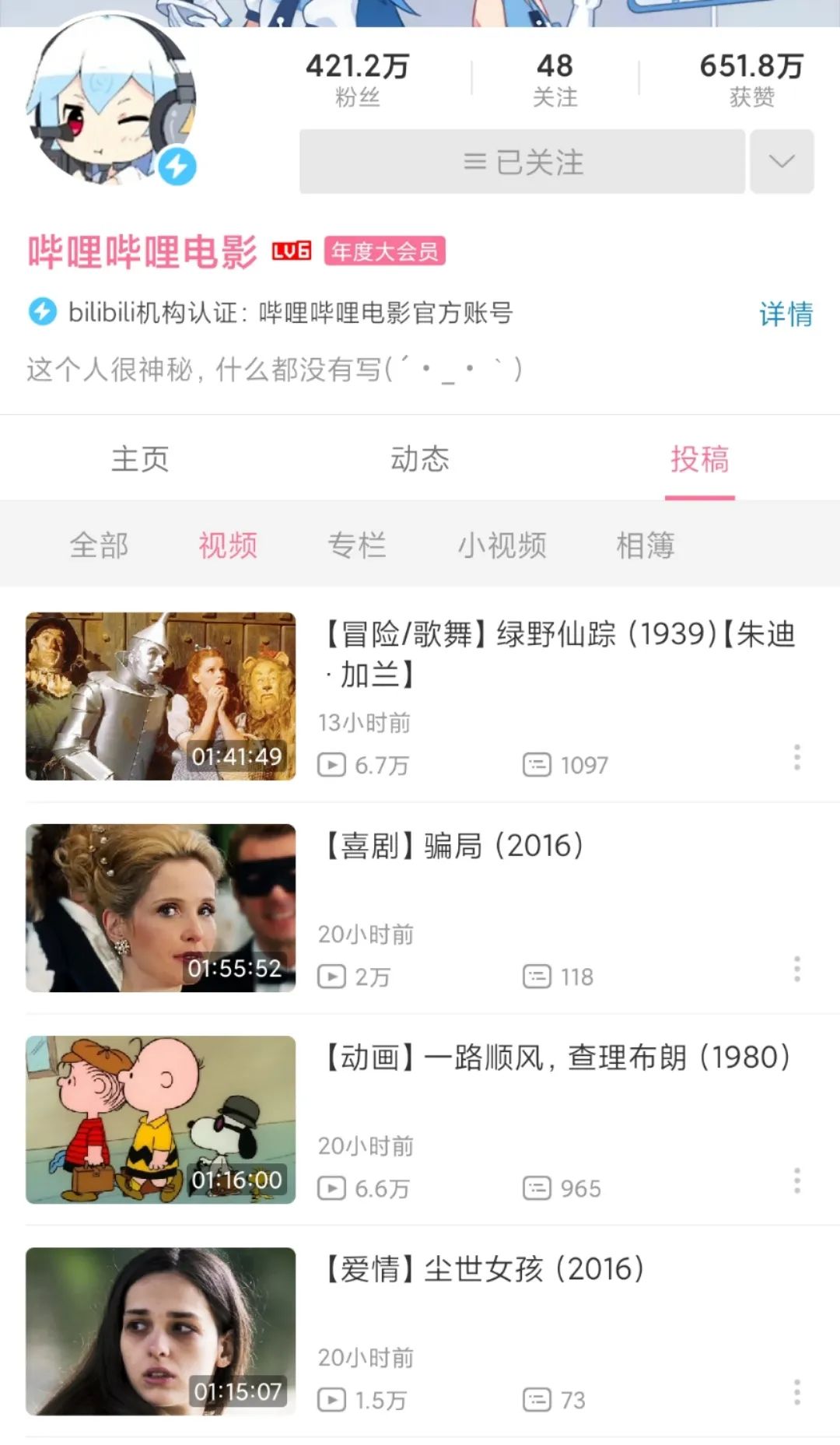Switch to the 动态 tab

coord(420,459)
